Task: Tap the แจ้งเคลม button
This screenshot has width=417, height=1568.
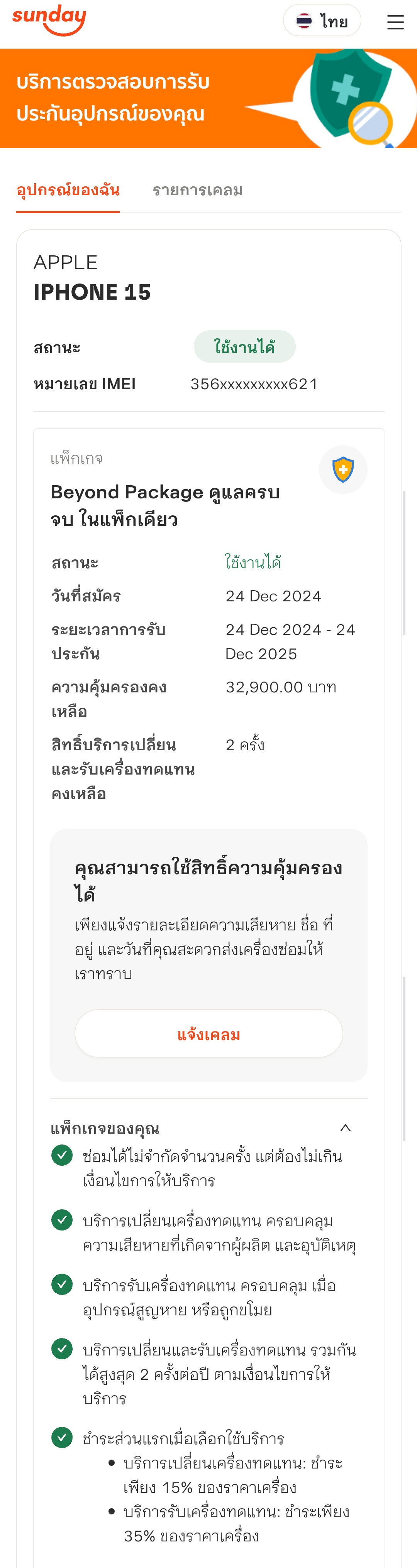Action: pos(208,1034)
